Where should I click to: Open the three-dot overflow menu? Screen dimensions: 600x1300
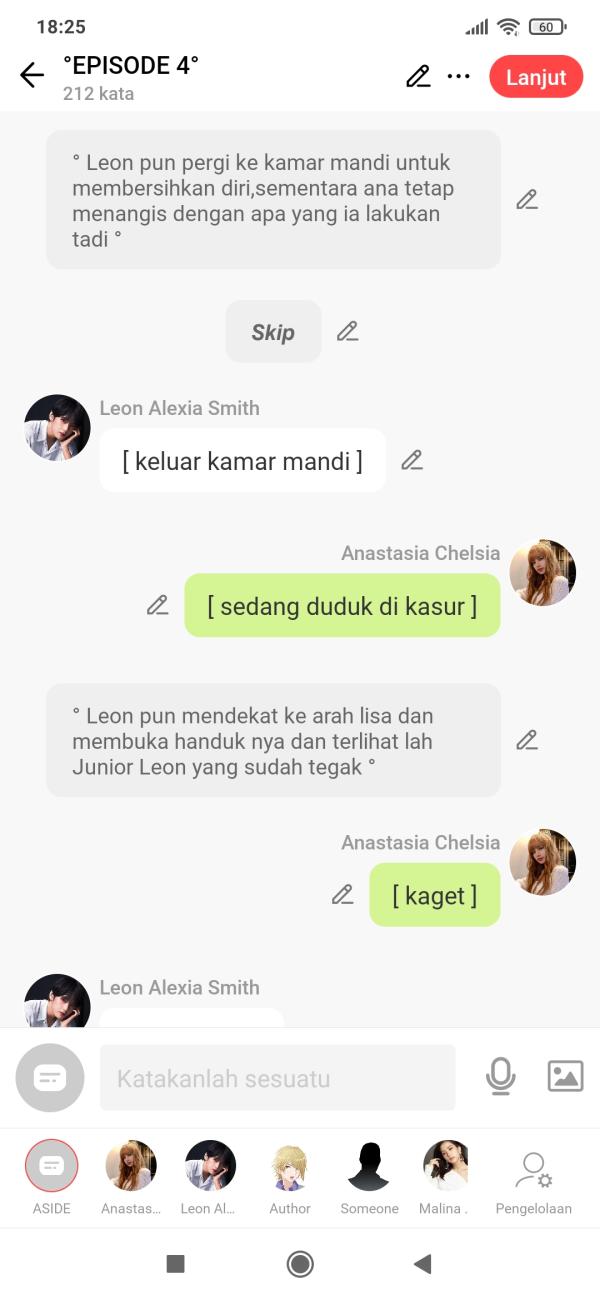tap(459, 77)
